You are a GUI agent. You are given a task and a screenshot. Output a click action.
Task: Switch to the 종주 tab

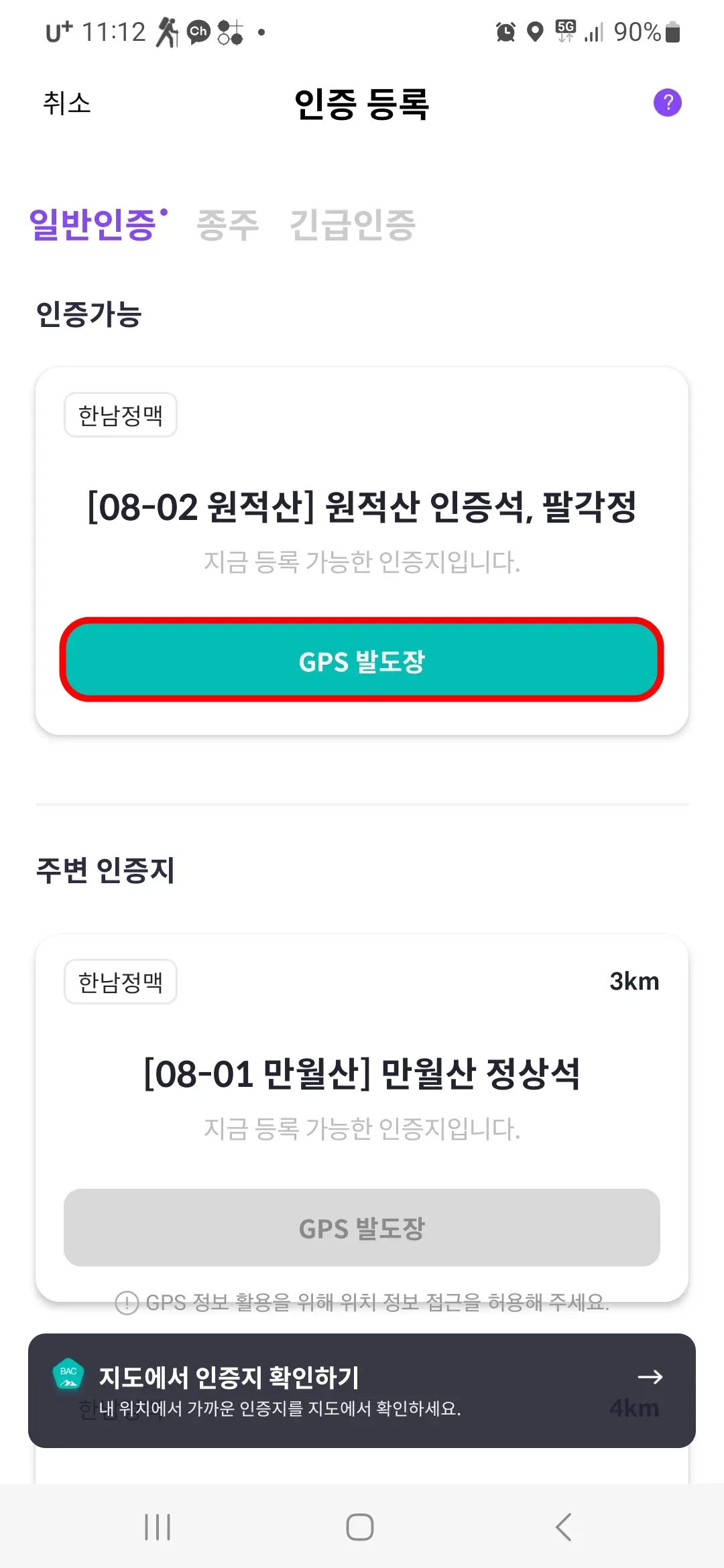tap(227, 224)
